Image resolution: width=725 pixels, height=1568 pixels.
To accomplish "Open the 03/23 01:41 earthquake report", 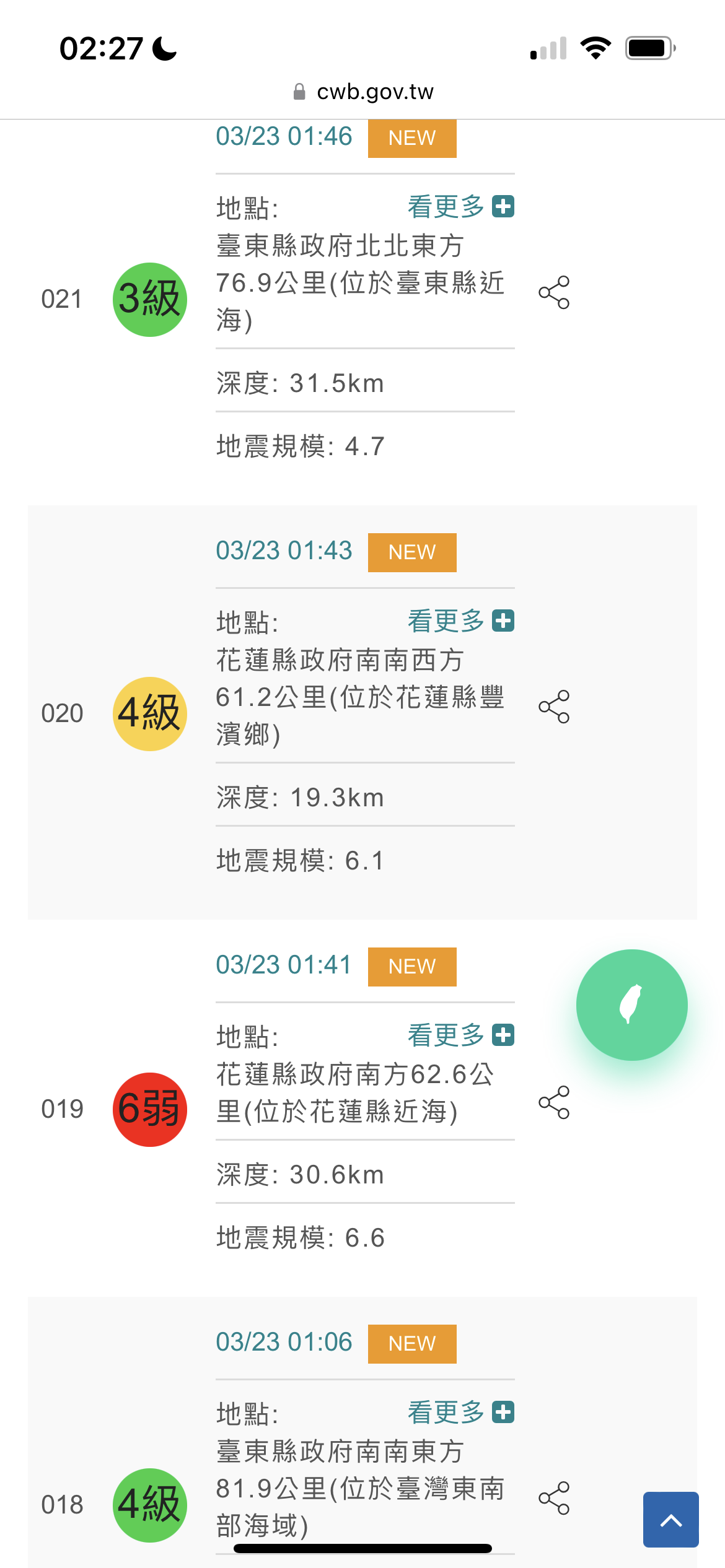I will (x=284, y=965).
